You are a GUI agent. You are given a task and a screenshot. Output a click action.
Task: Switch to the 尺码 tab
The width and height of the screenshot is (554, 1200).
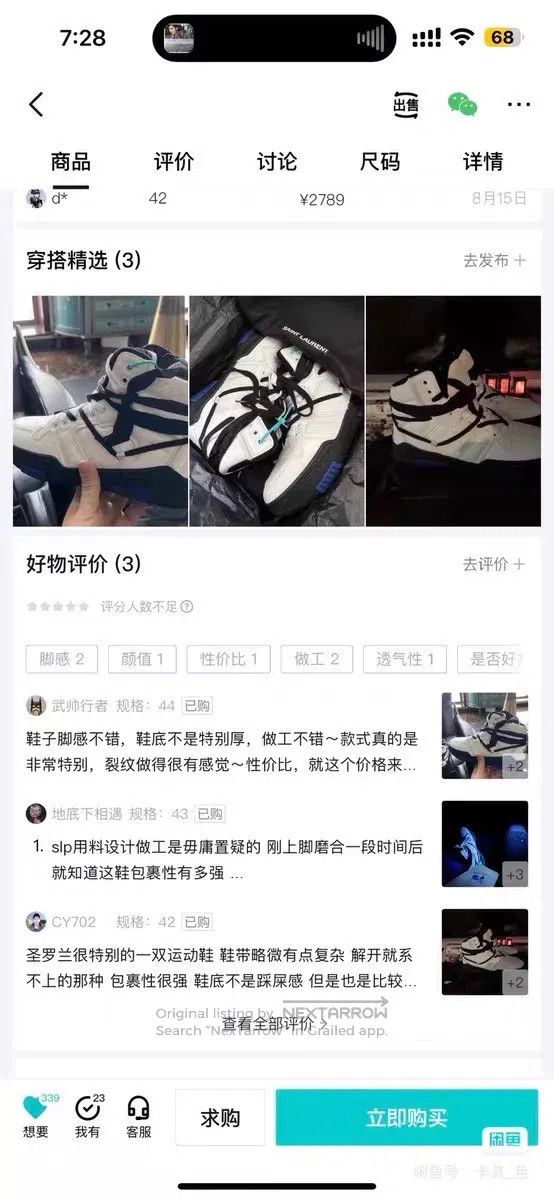[x=380, y=162]
